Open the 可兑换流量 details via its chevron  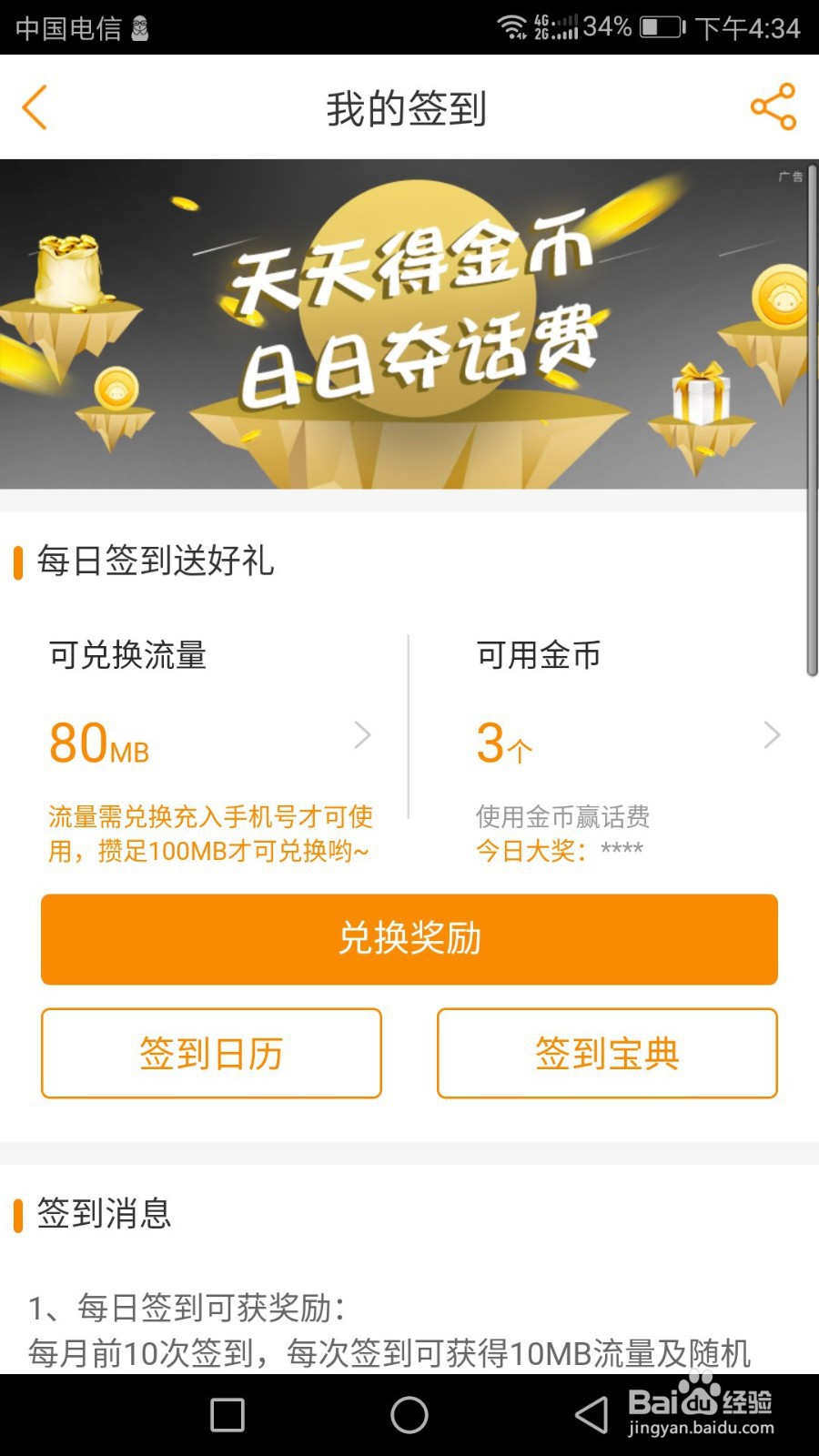tap(362, 733)
